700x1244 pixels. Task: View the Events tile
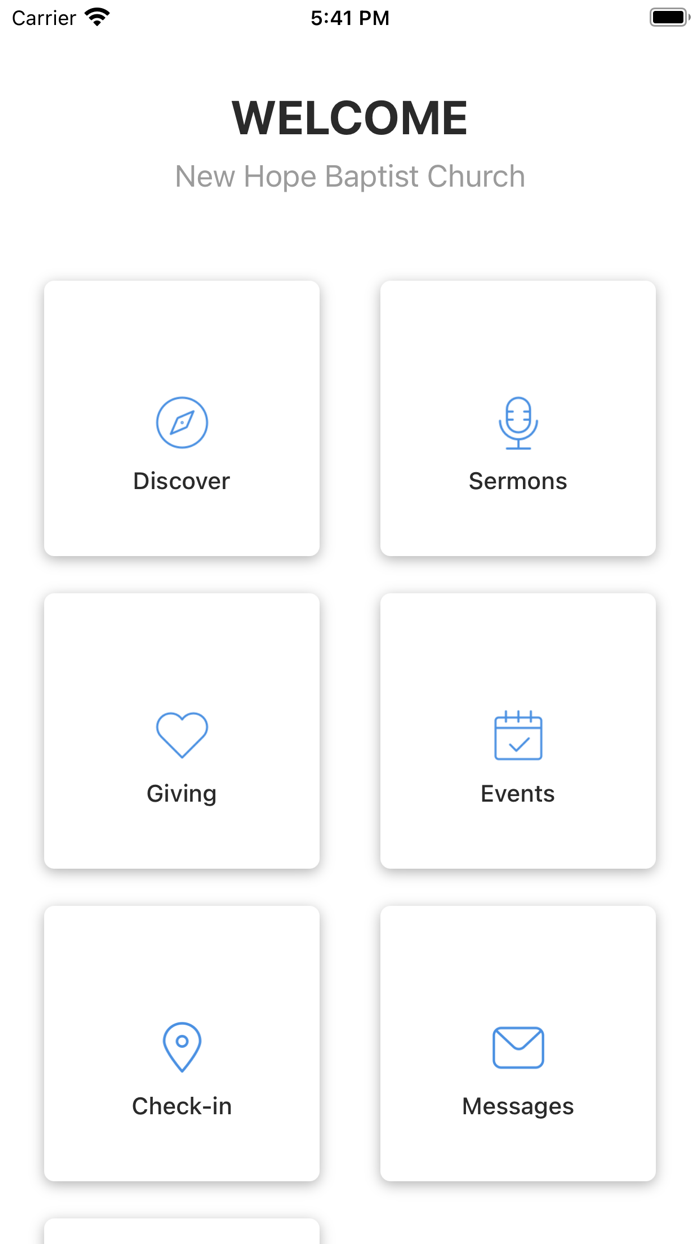pyautogui.click(x=518, y=731)
